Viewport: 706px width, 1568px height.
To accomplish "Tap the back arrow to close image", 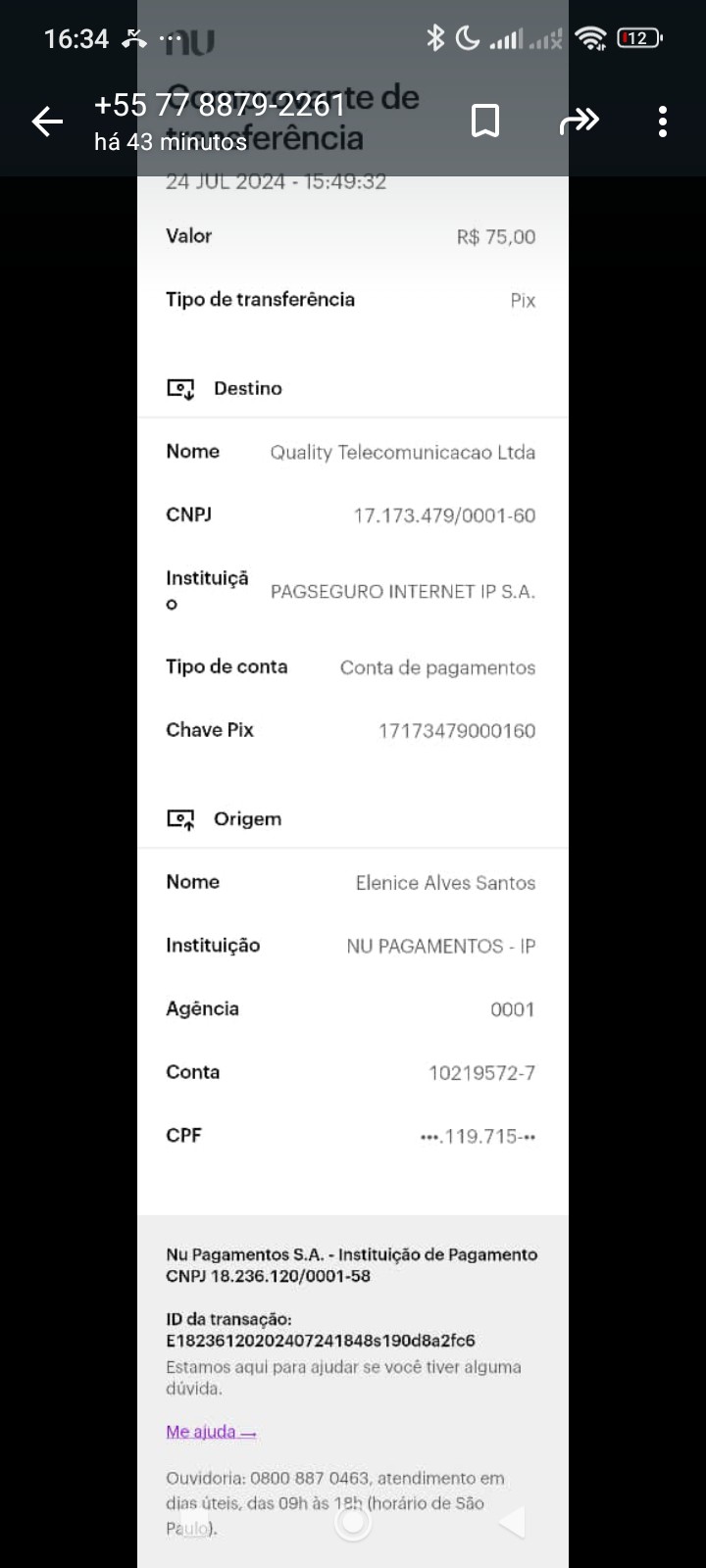I will 47,122.
